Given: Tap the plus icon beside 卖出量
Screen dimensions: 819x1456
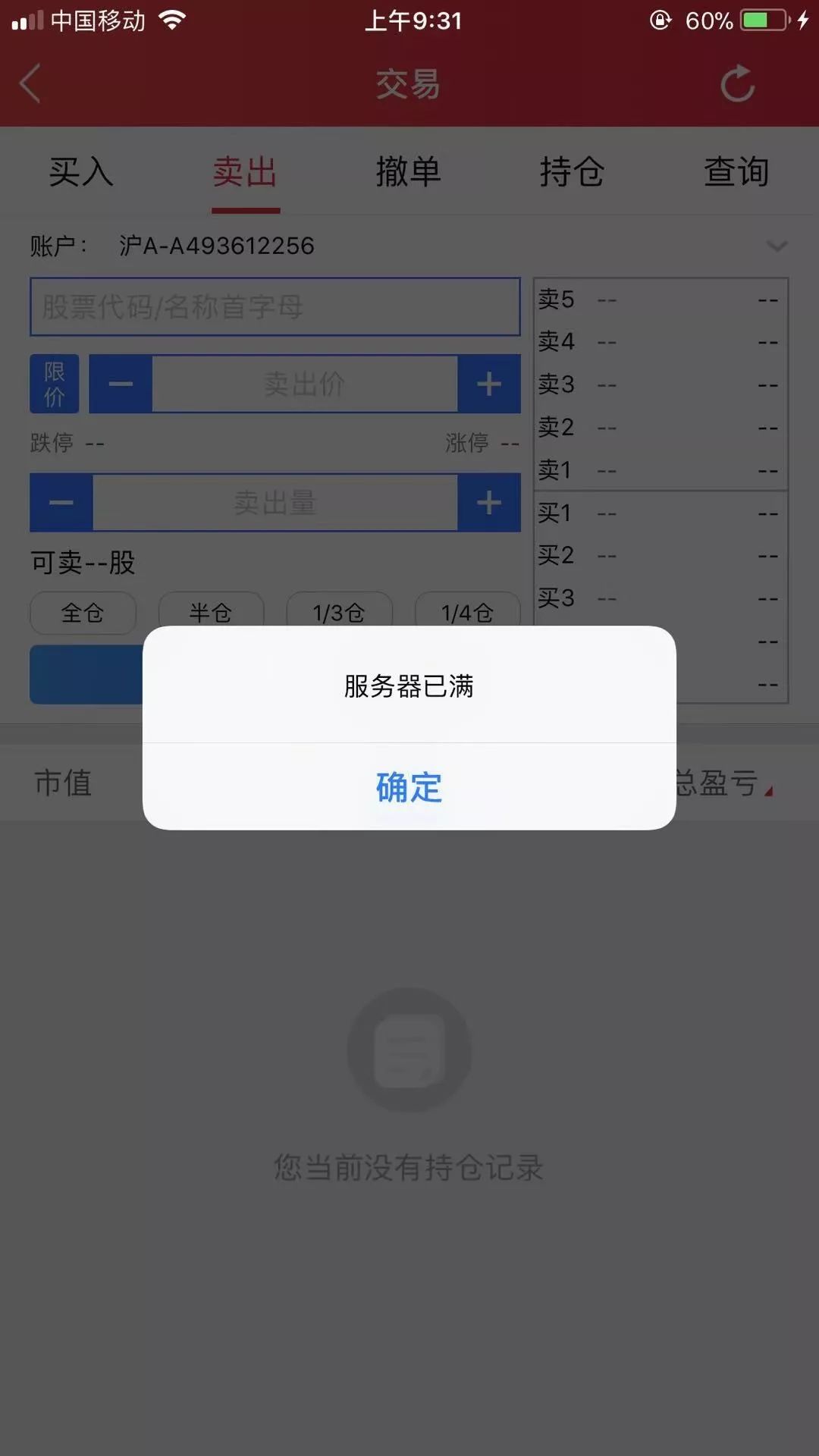Looking at the screenshot, I should [489, 503].
